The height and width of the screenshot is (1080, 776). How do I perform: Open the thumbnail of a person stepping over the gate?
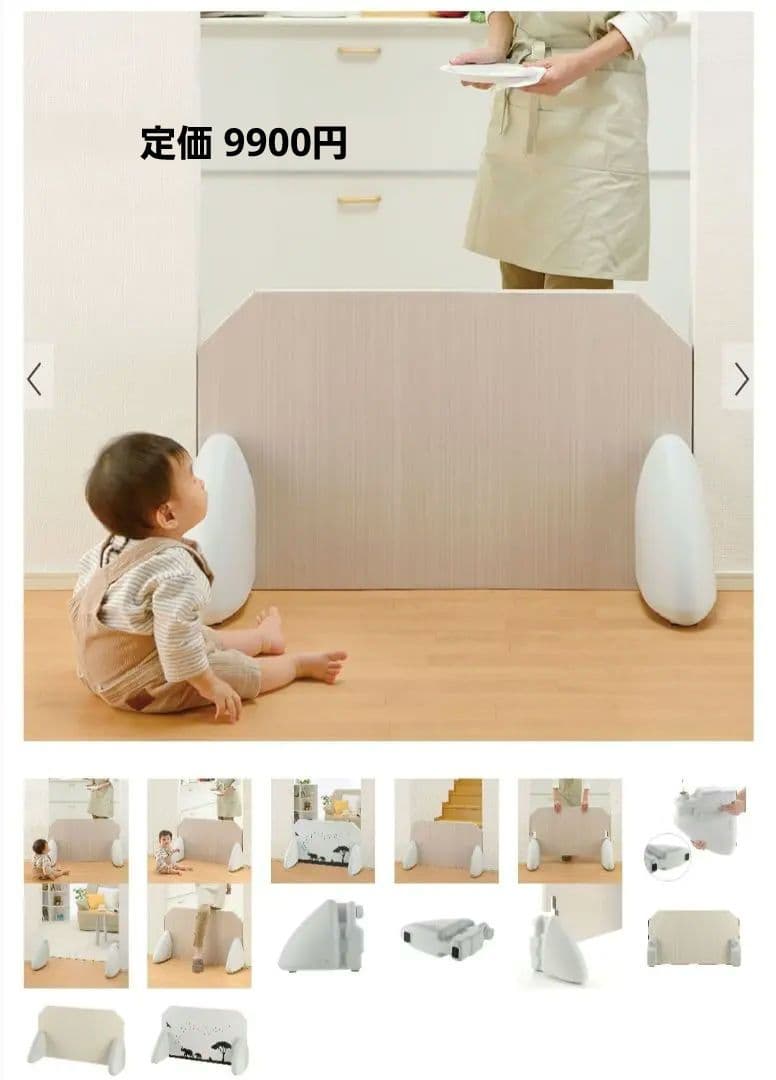tap(199, 935)
